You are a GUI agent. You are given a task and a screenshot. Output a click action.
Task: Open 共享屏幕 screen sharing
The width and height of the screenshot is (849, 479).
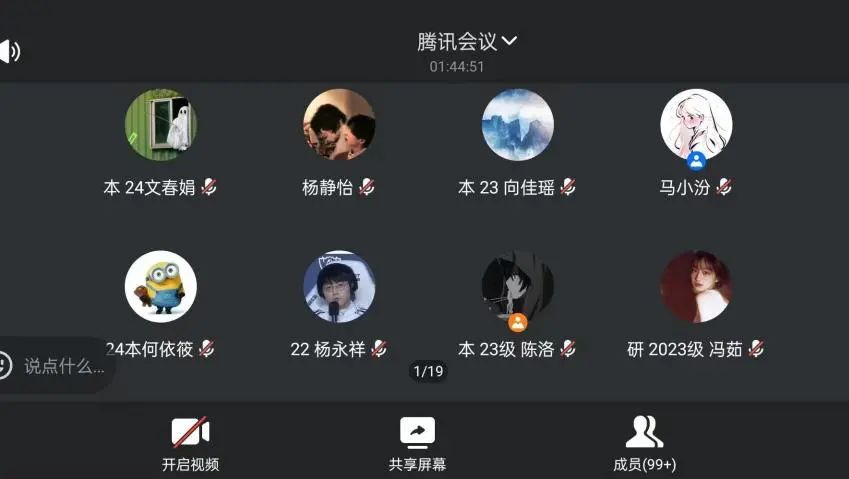[418, 444]
